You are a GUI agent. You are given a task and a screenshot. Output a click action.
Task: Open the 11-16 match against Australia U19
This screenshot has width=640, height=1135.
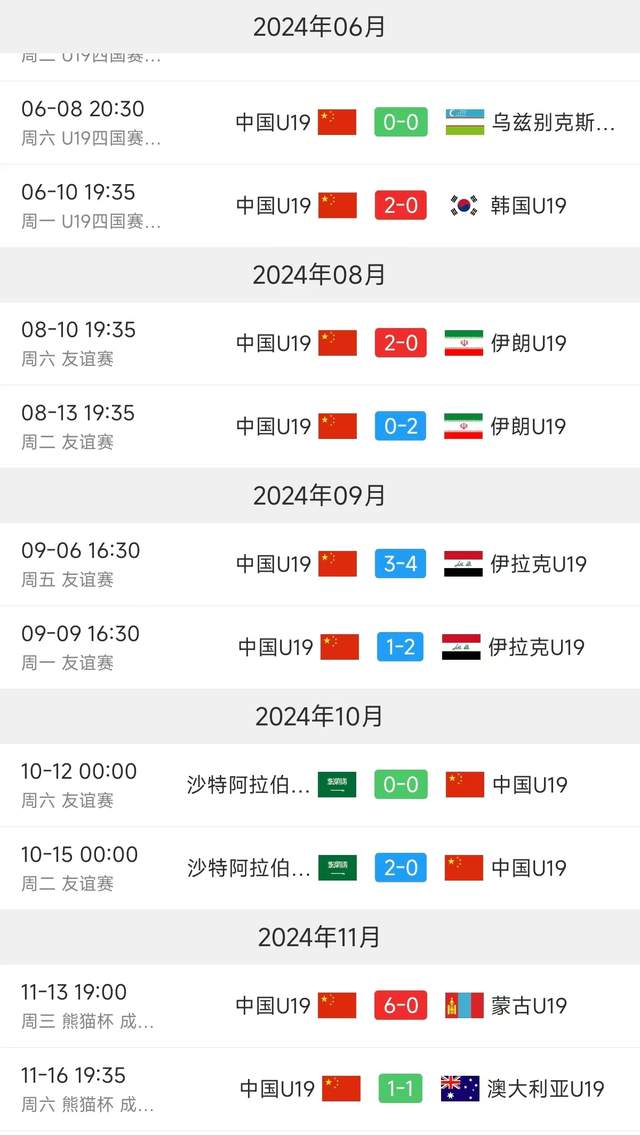tap(320, 1089)
